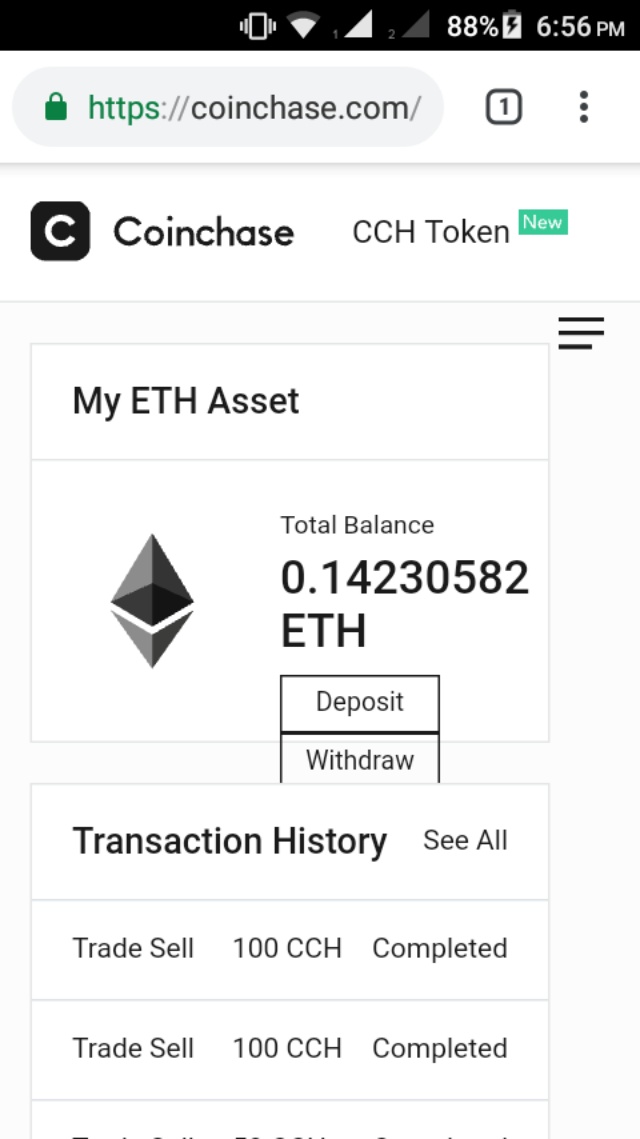Open the browser overflow menu

[x=584, y=107]
